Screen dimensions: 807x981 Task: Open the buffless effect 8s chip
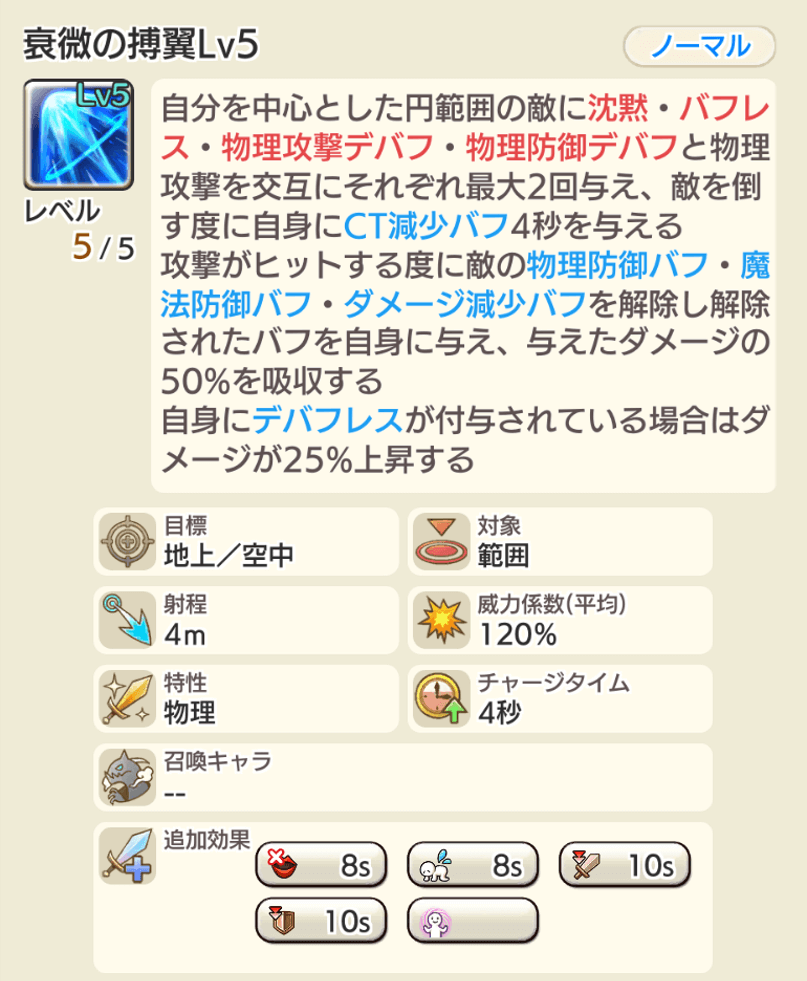coord(472,866)
